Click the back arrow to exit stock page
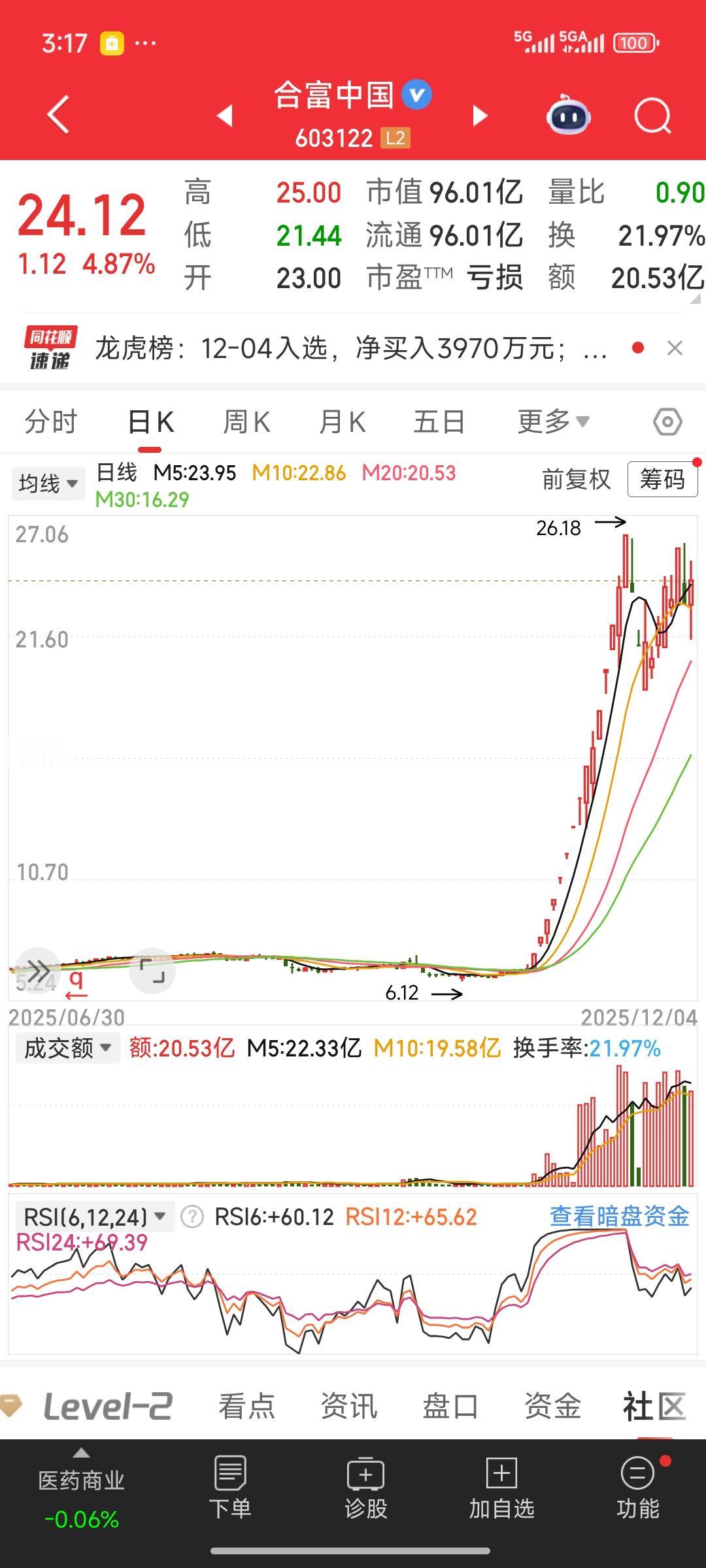This screenshot has height=1568, width=706. coord(59,114)
